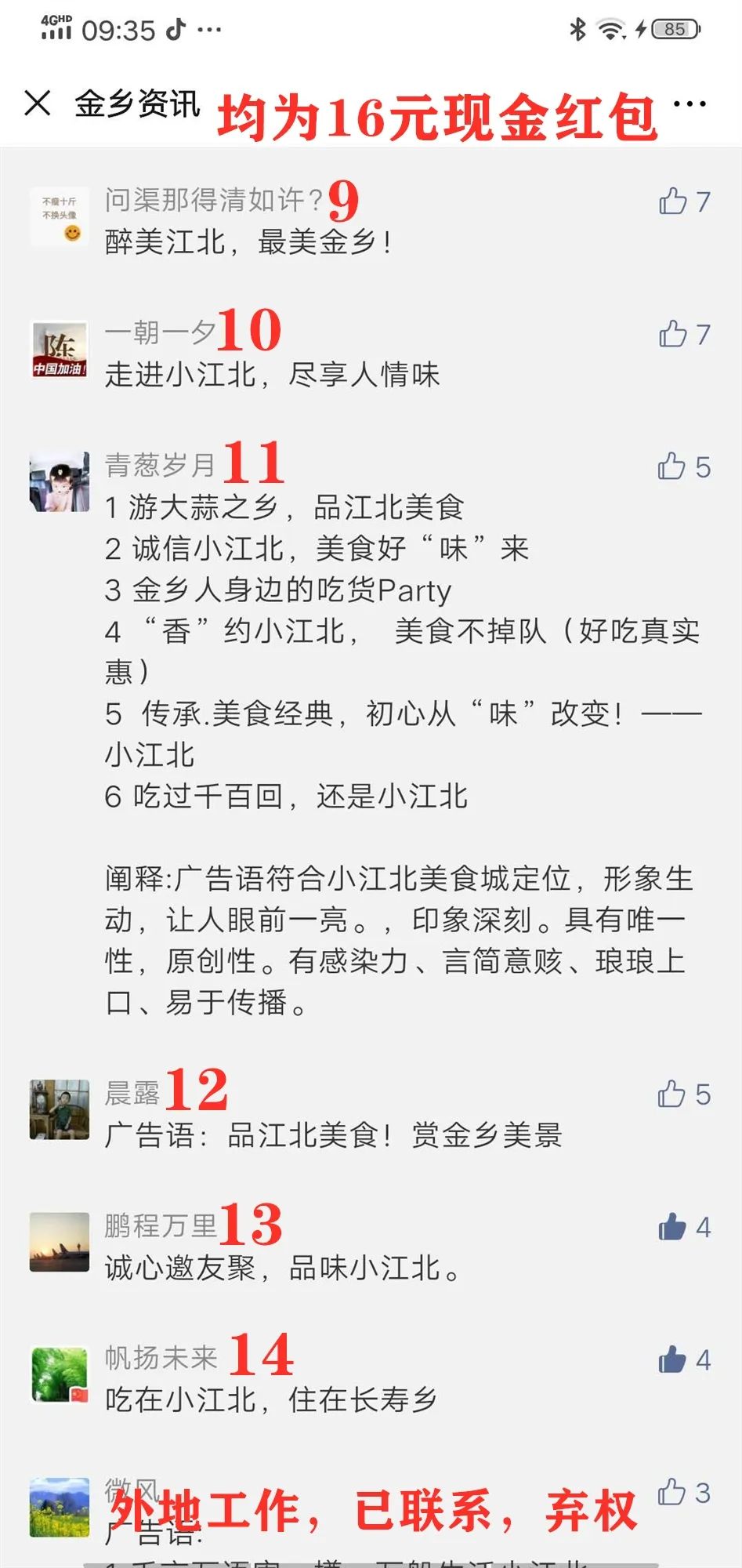Viewport: 742px width, 1568px height.
Task: Close the 金乡资讯 page
Action: tap(38, 103)
